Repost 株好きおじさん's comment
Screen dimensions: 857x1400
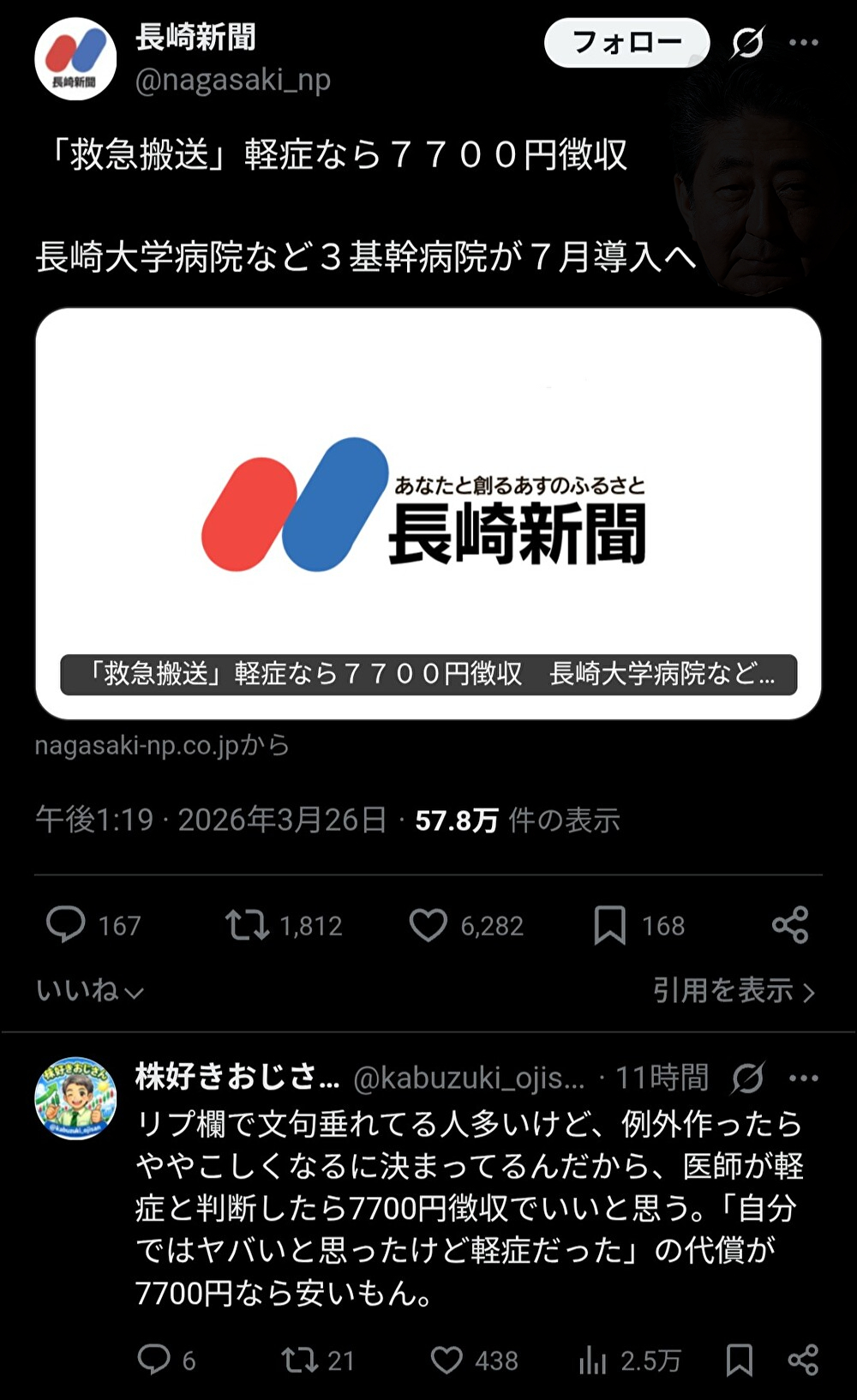point(300,1360)
